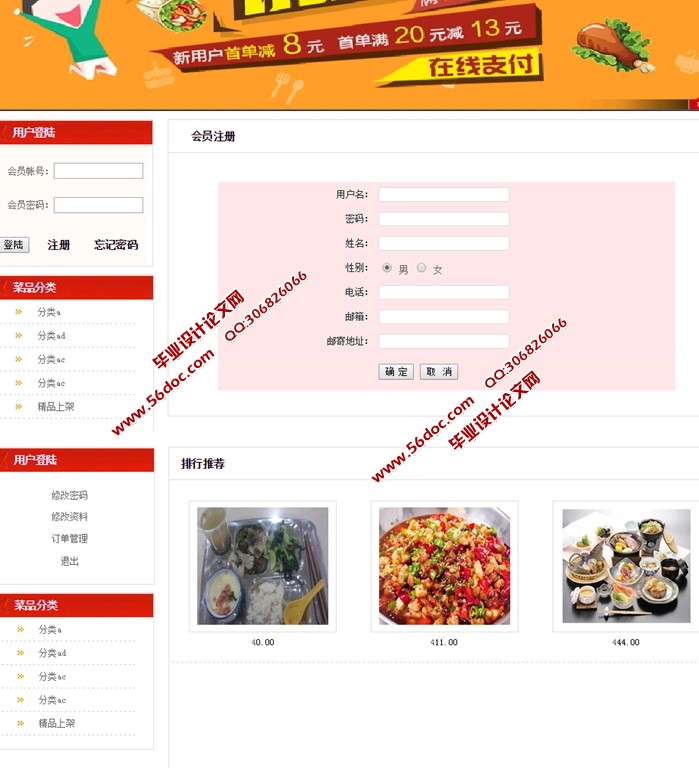Cancel registration with 取消
This screenshot has width=699, height=768.
point(438,372)
